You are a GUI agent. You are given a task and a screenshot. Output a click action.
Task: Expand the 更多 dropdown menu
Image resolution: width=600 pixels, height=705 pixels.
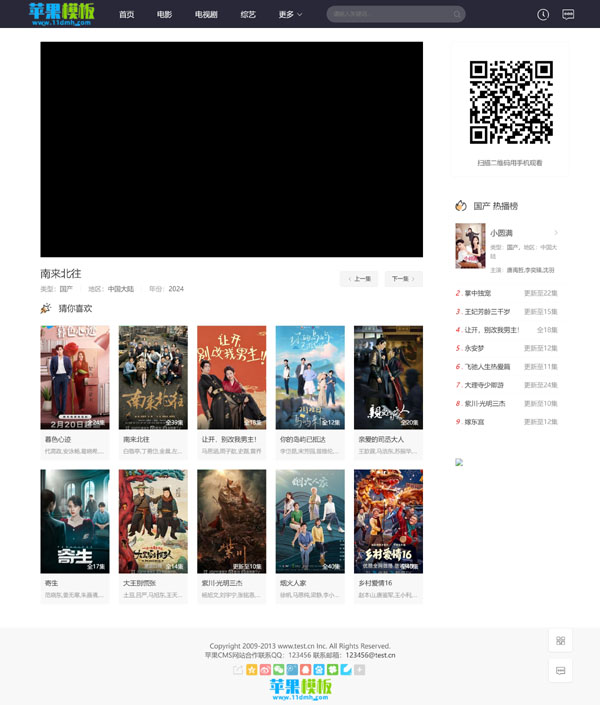click(x=290, y=15)
